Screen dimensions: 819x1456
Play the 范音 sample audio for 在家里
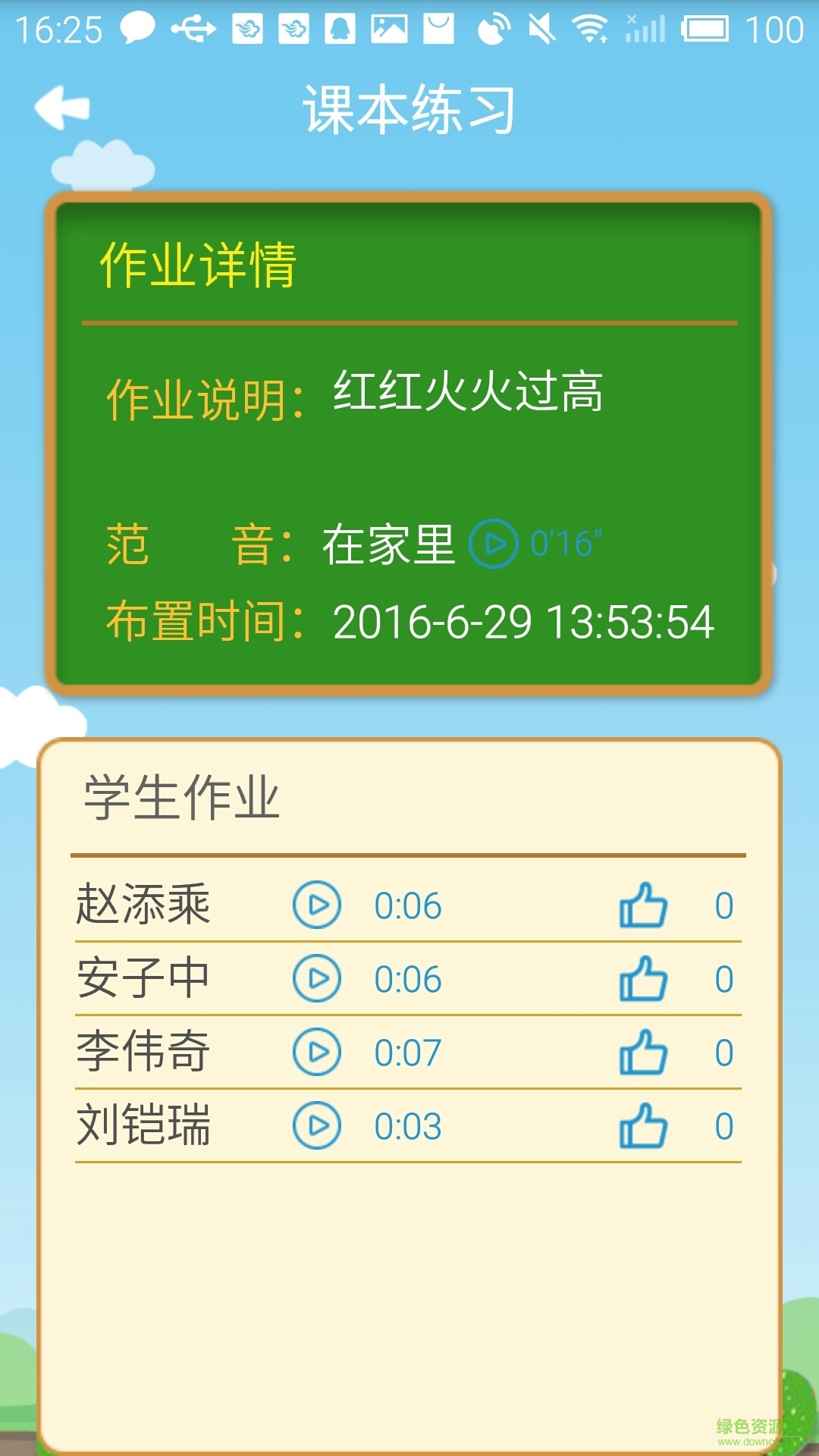click(494, 544)
